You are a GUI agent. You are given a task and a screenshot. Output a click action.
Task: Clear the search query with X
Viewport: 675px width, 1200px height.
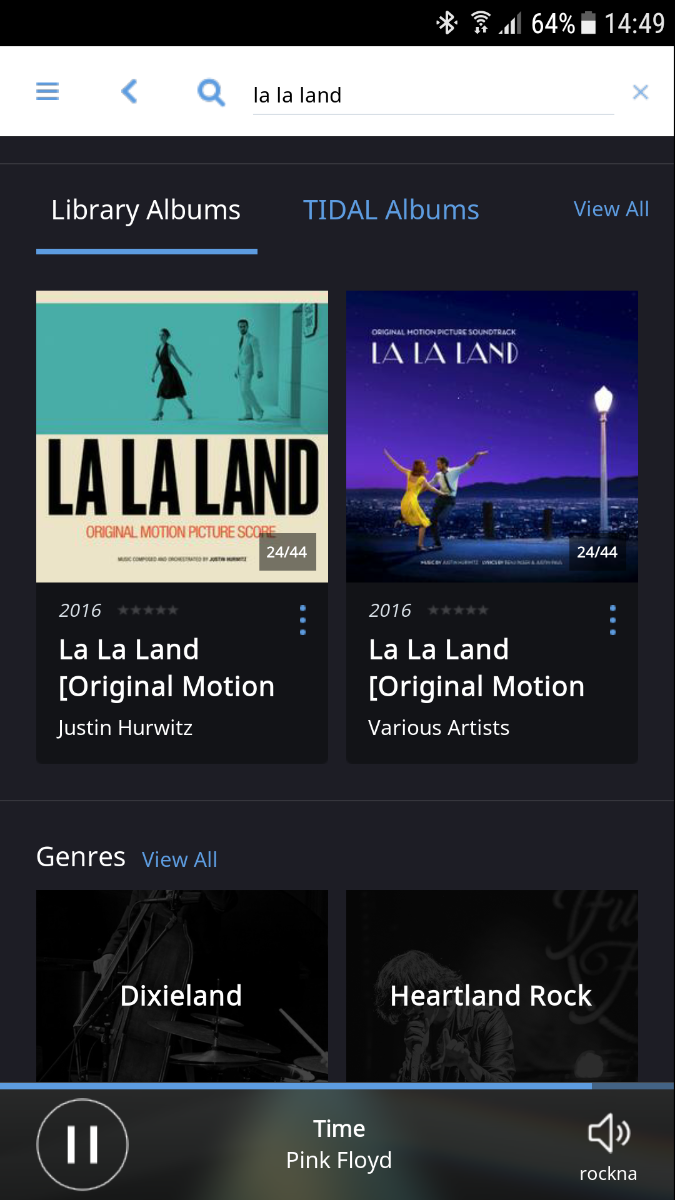640,93
